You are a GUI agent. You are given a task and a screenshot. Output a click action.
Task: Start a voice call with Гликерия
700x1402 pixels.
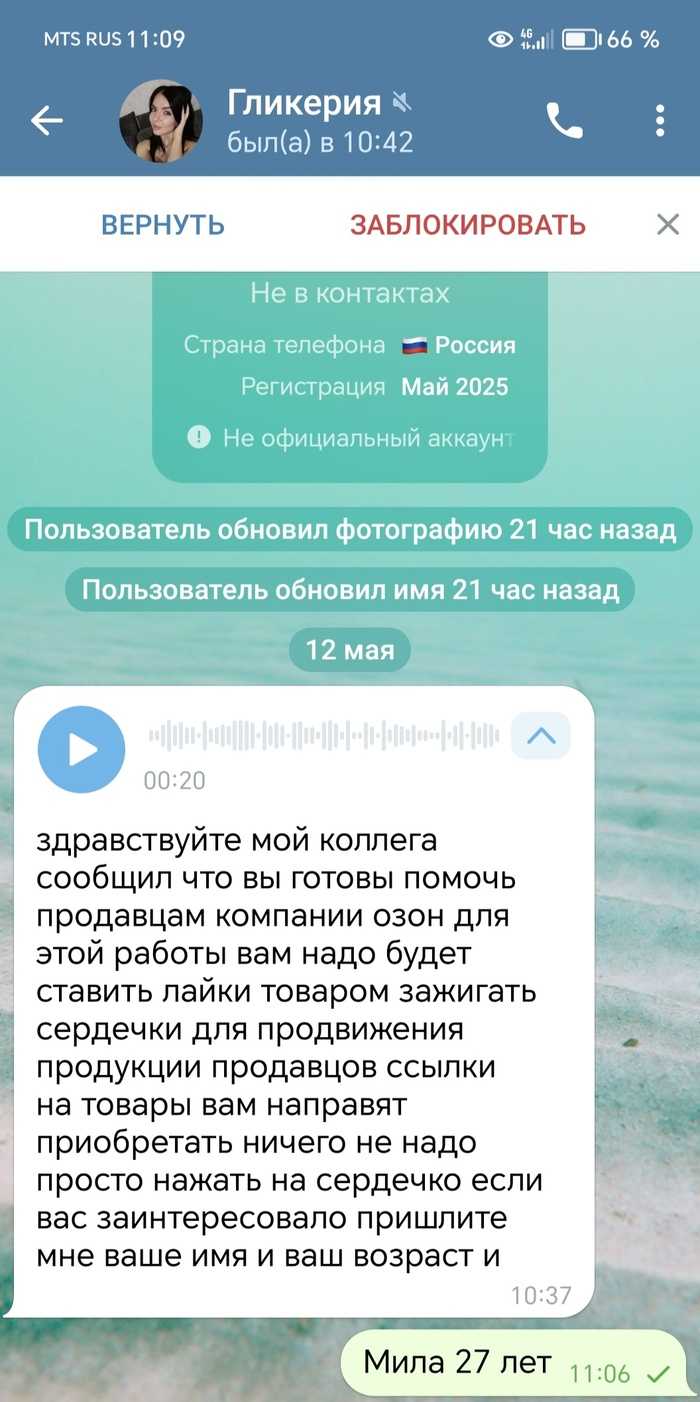[564, 121]
